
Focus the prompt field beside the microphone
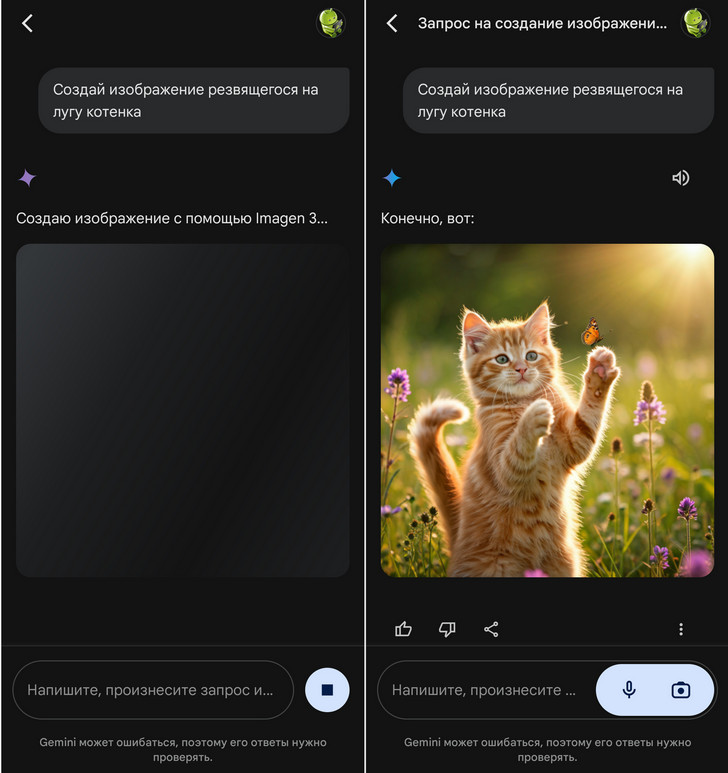pos(484,690)
